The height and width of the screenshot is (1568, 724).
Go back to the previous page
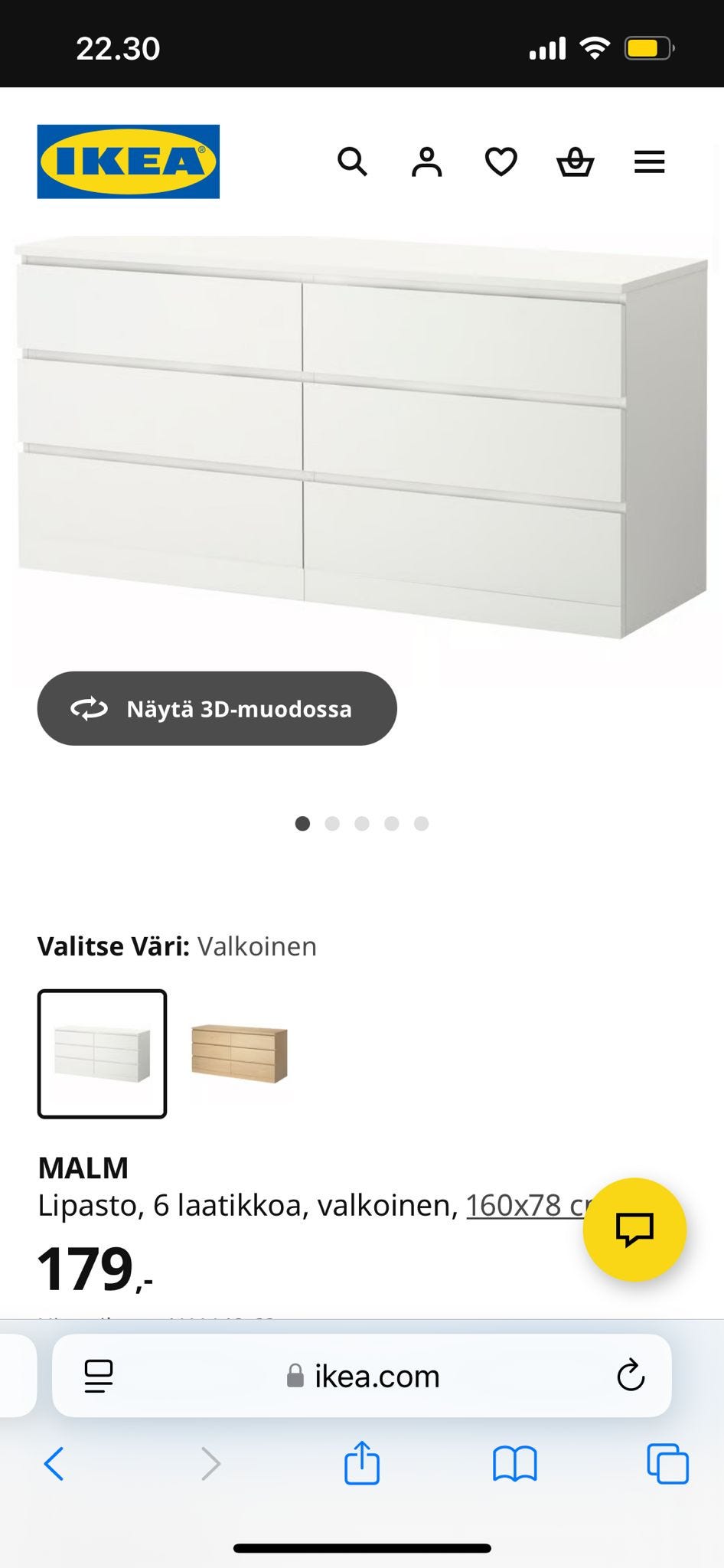[x=52, y=1465]
